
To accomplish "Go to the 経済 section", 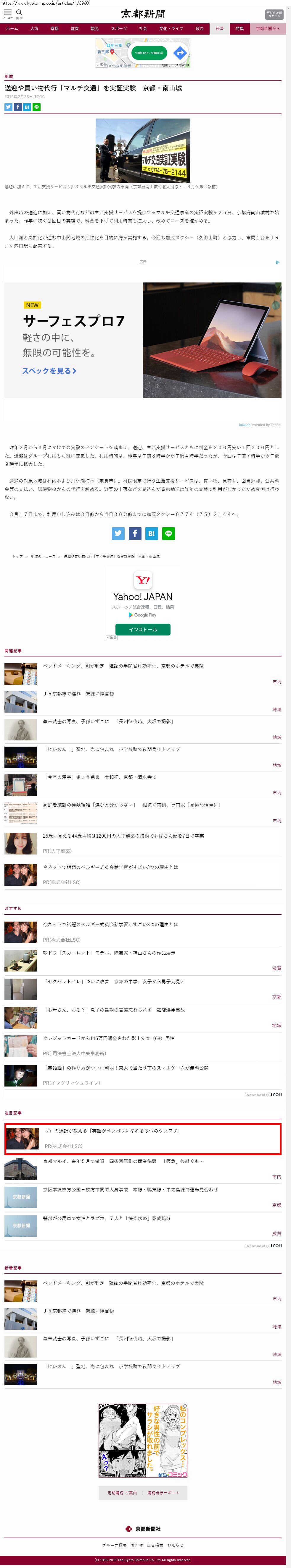I will [x=220, y=29].
